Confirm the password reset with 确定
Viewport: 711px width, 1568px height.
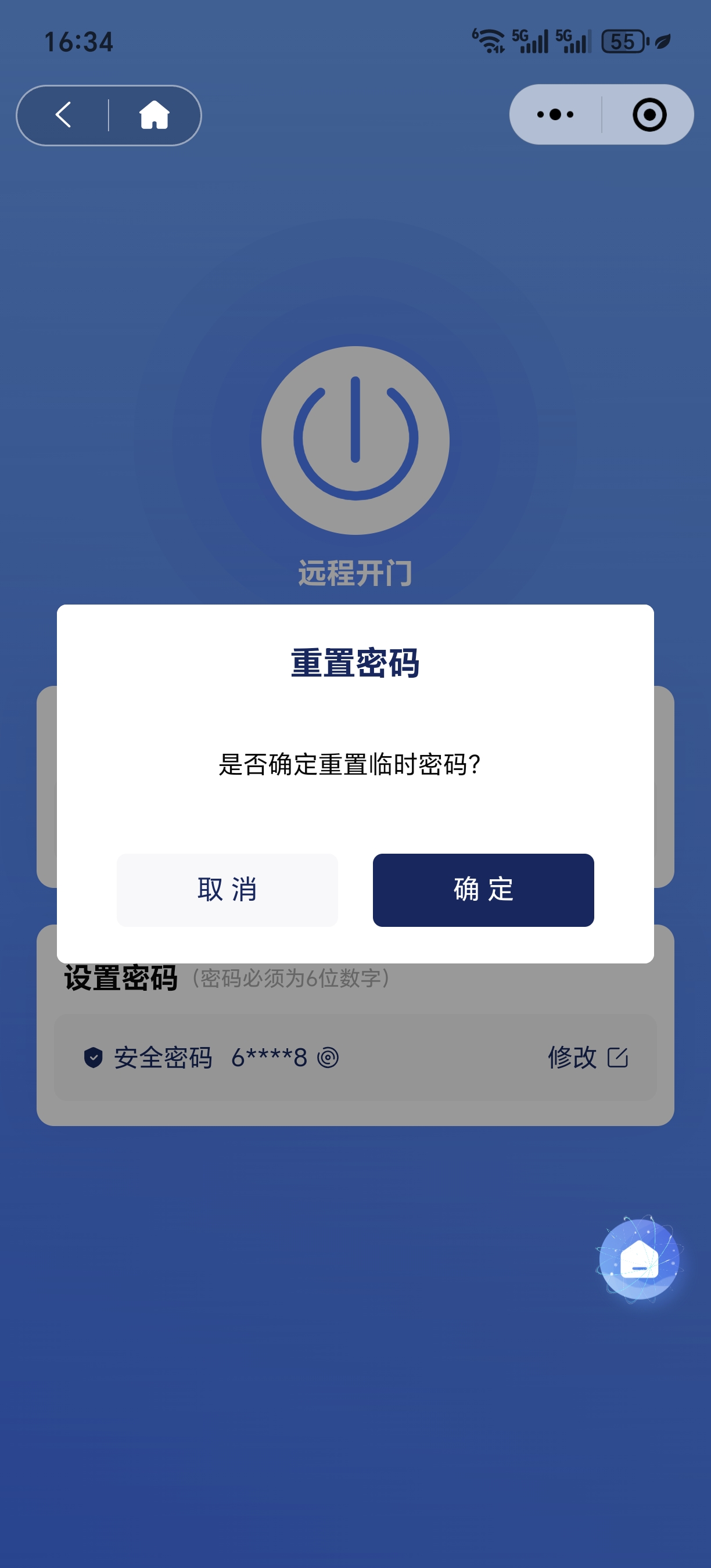483,889
